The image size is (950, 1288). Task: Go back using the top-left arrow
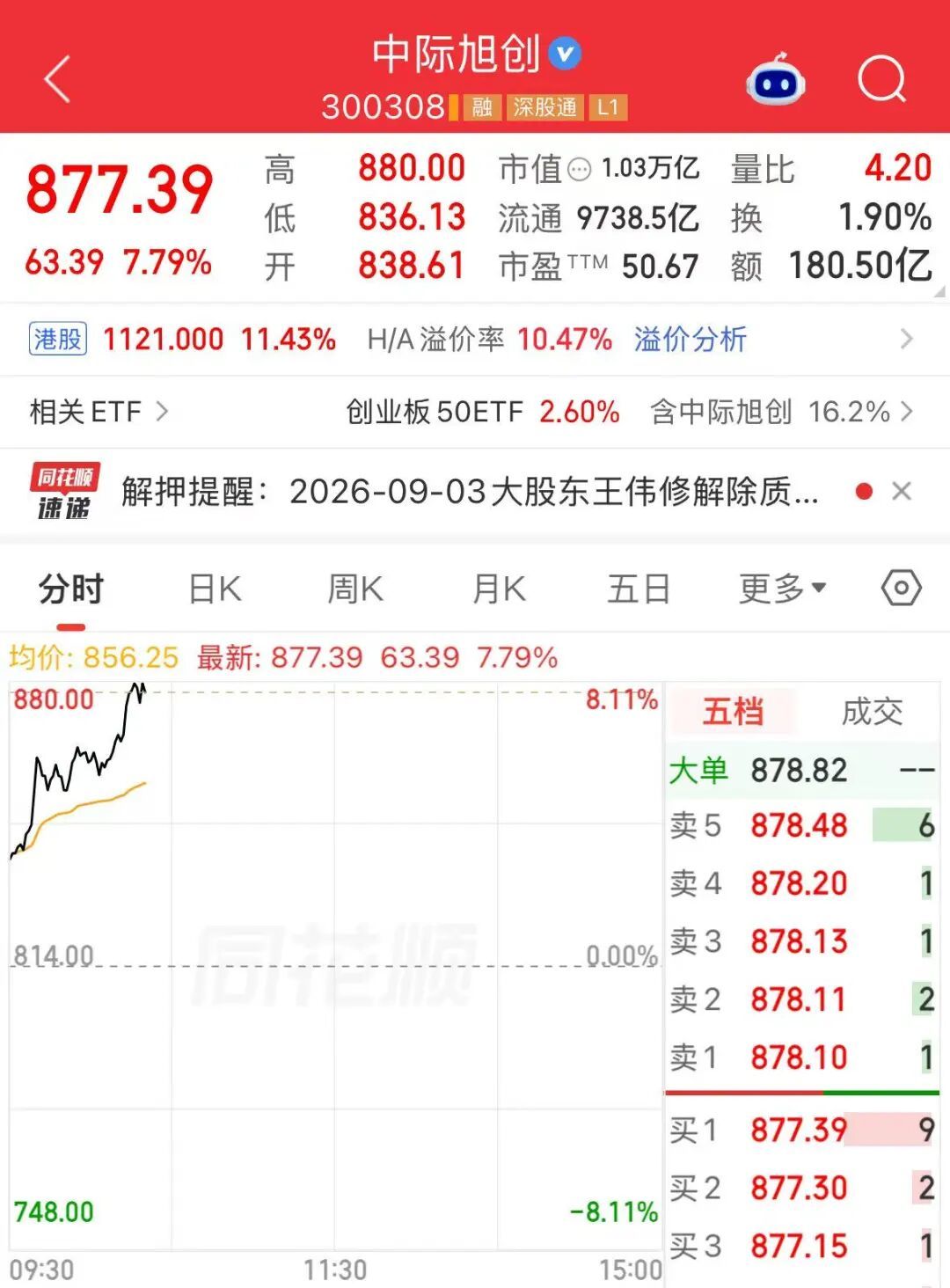(x=57, y=79)
